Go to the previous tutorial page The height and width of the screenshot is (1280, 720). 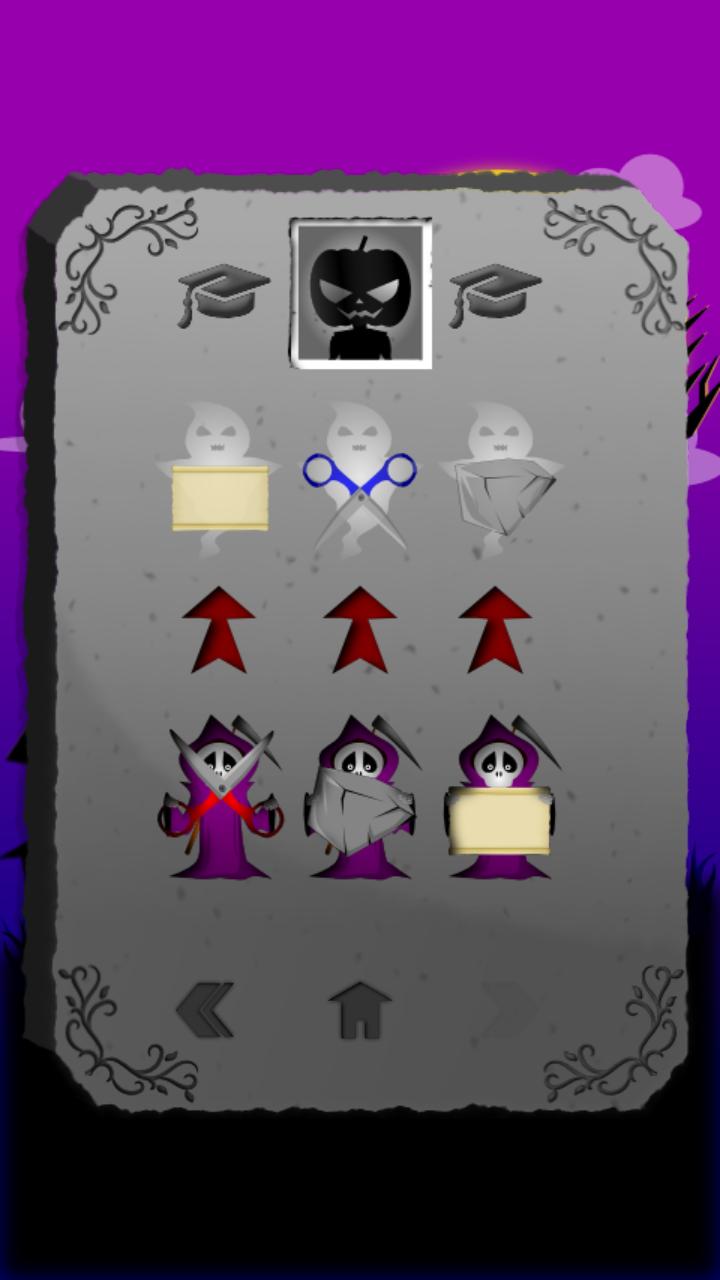pyautogui.click(x=206, y=1010)
